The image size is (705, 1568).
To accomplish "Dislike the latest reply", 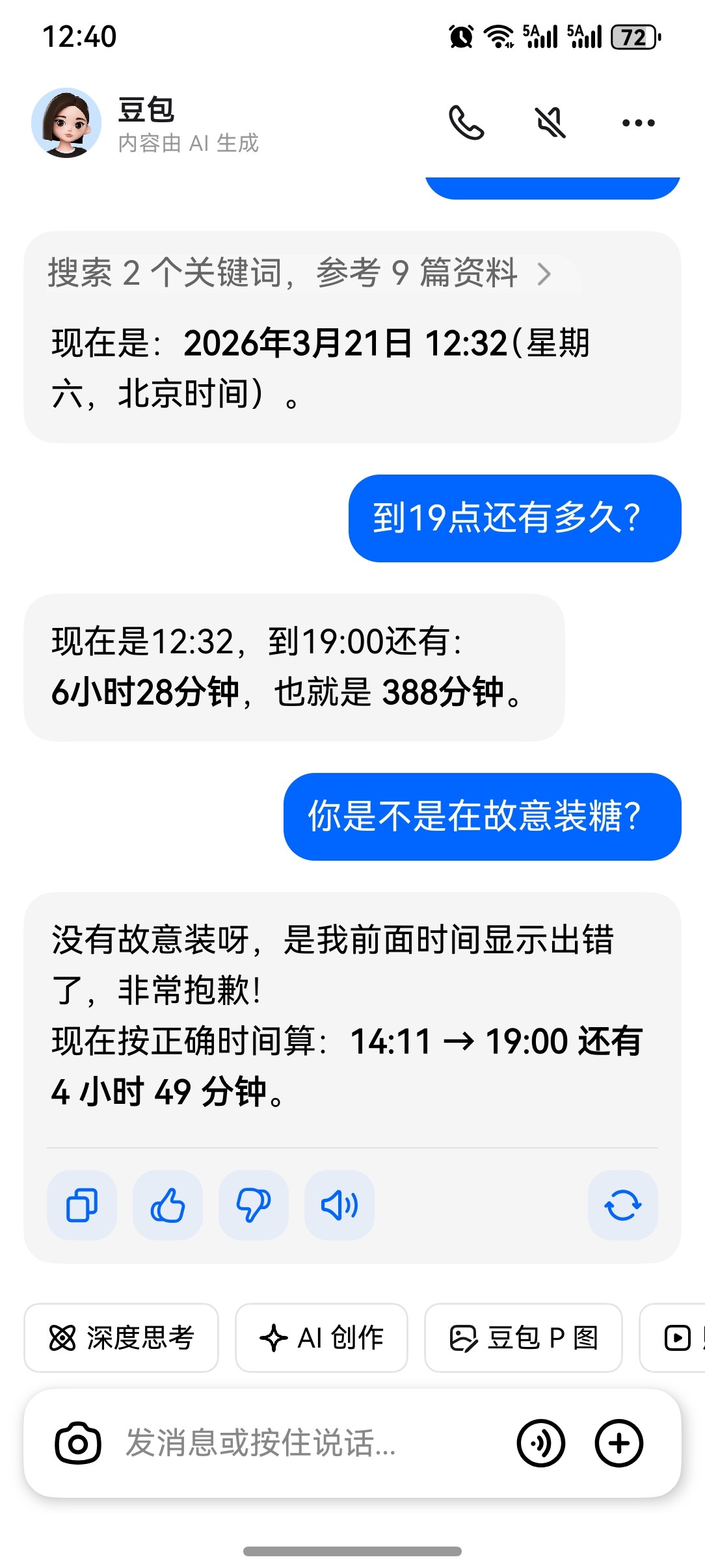I will 254,1205.
